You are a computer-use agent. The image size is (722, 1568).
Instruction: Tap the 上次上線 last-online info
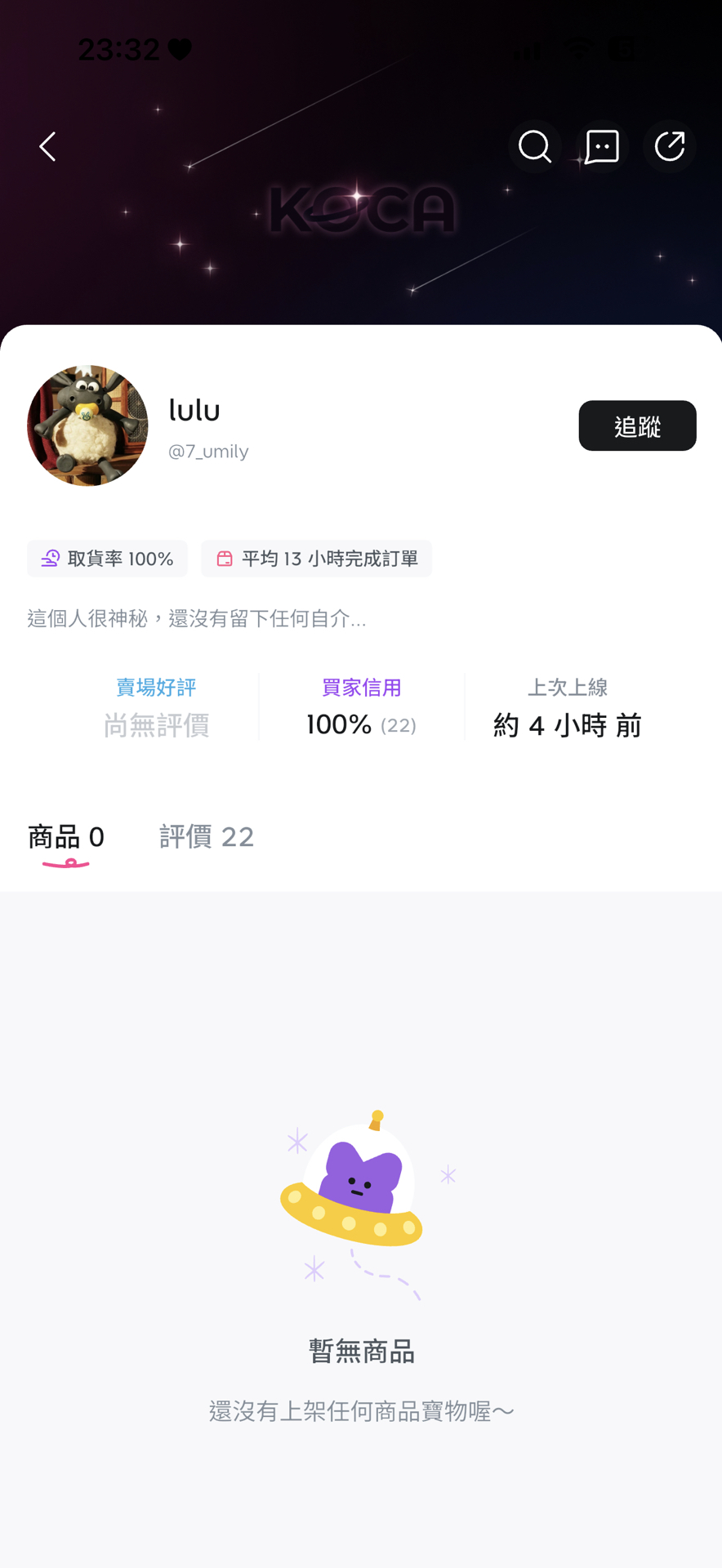click(x=567, y=706)
